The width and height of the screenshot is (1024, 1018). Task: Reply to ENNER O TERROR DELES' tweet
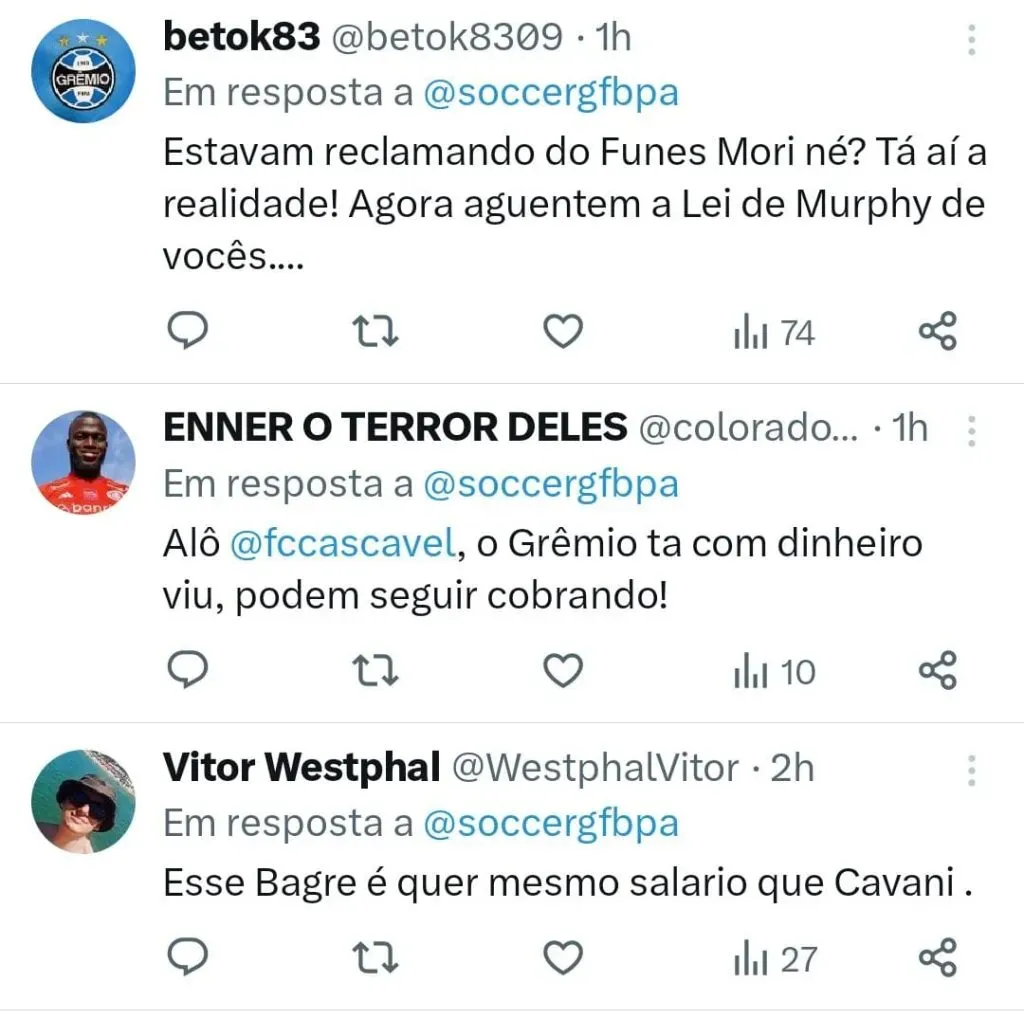186,670
